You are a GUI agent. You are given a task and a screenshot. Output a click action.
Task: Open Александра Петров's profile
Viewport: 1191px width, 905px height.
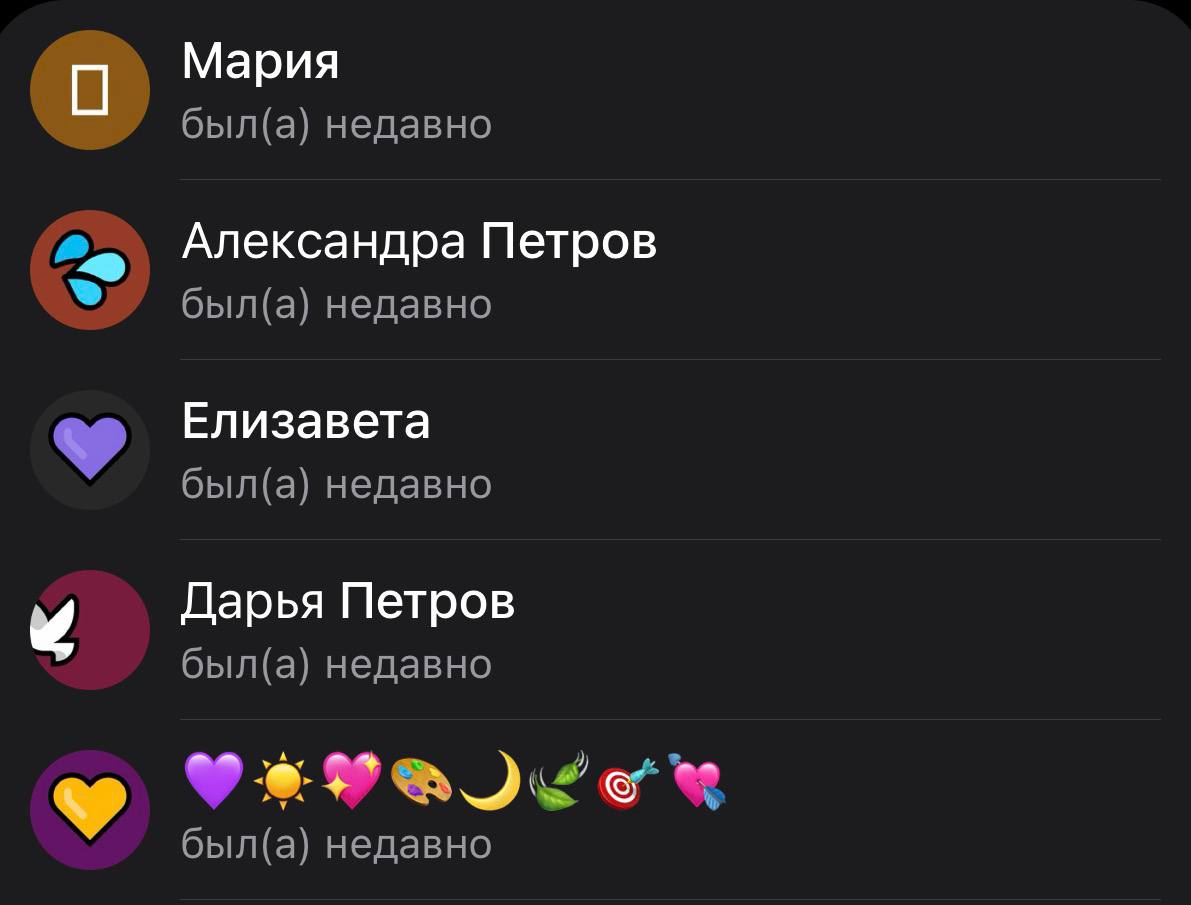pyautogui.click(x=596, y=270)
